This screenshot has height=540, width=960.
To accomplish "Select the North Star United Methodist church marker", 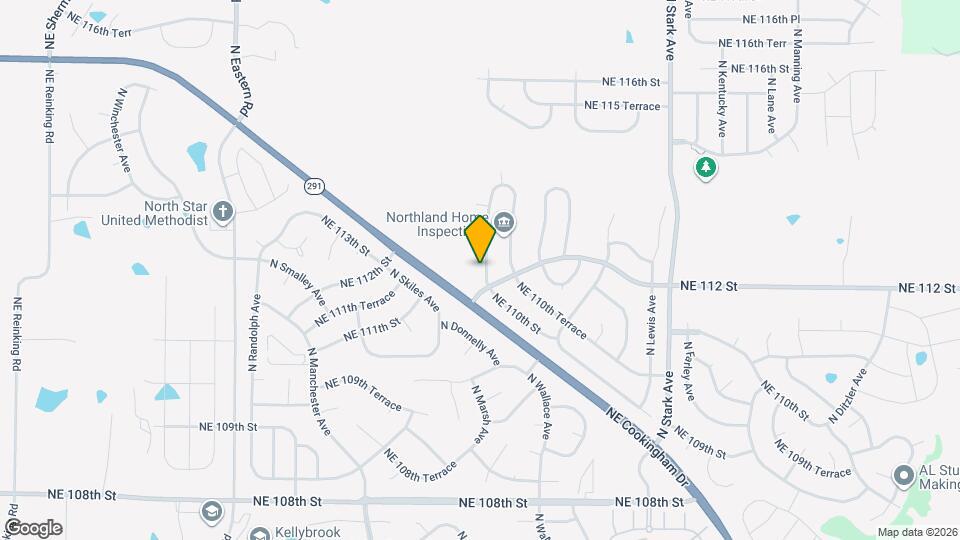I will (x=221, y=212).
